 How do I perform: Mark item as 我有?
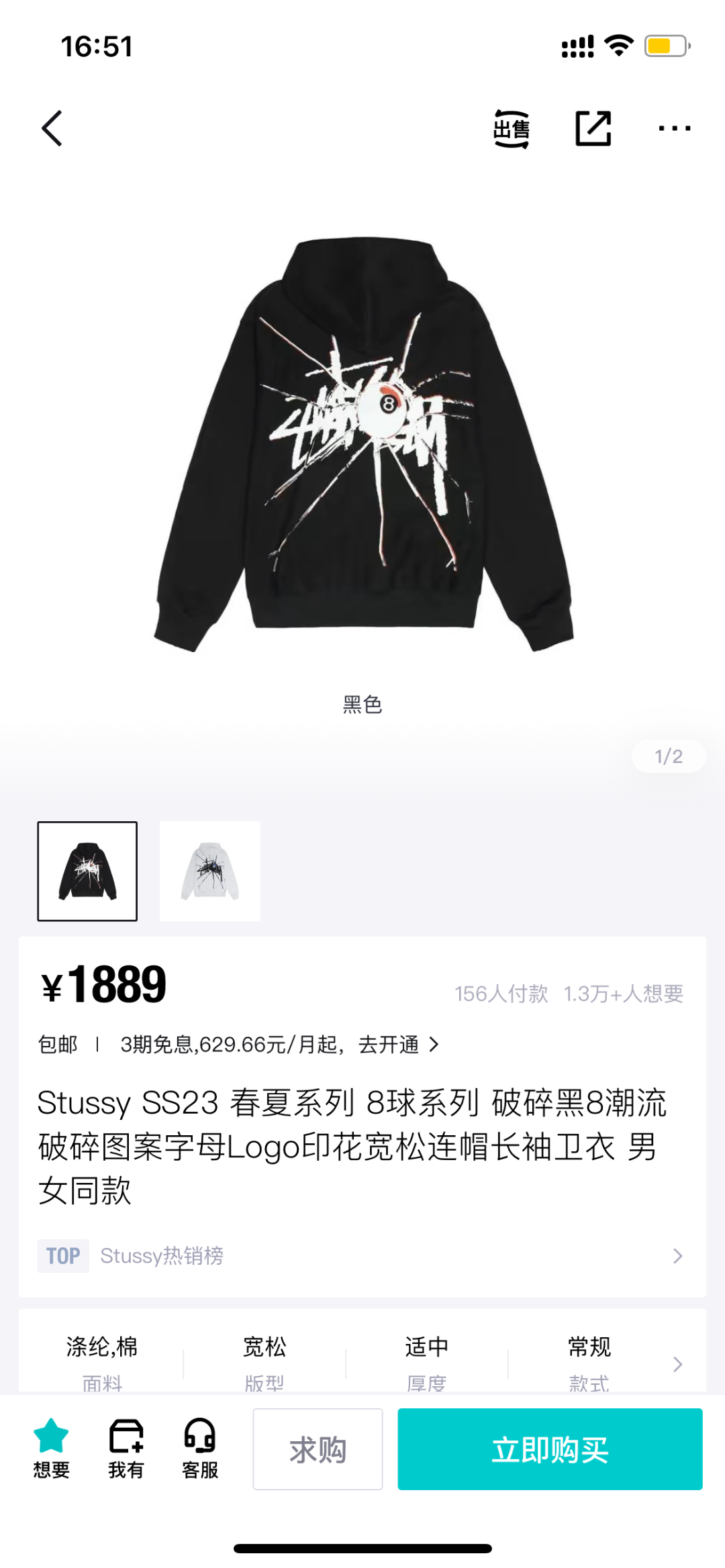[x=126, y=1448]
